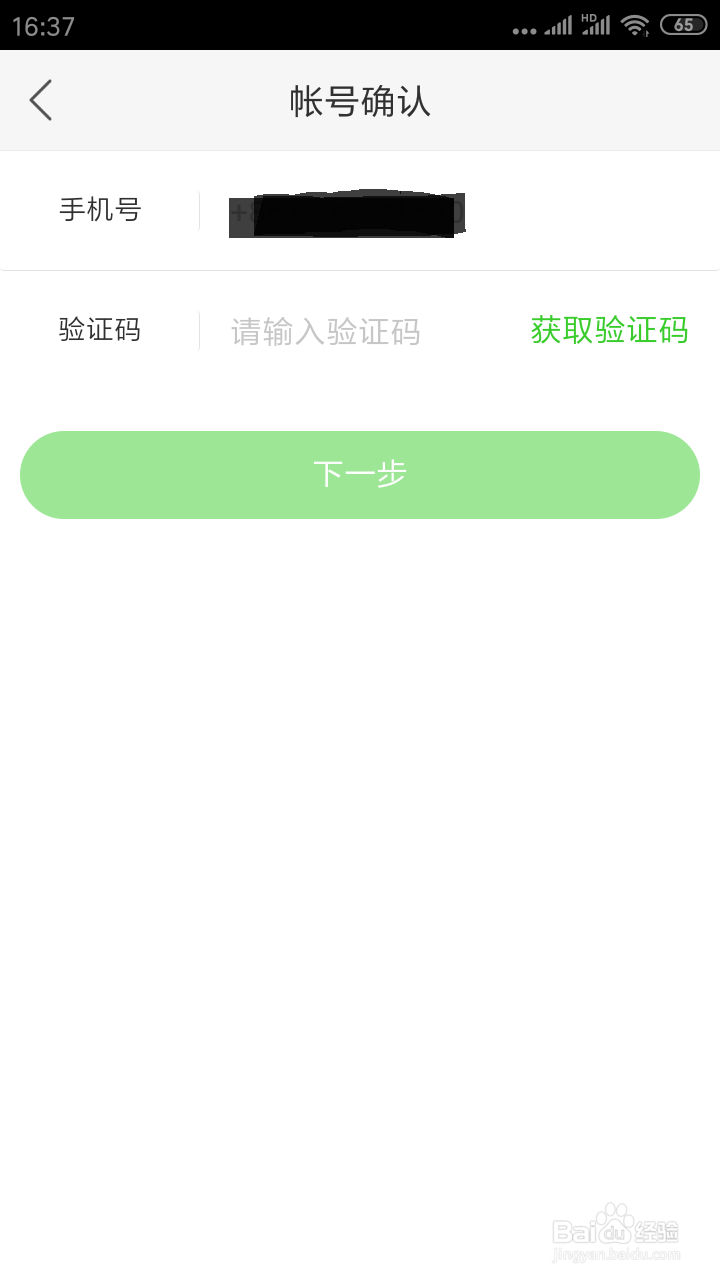Tap 获取验证码 to request verification code

tap(608, 331)
